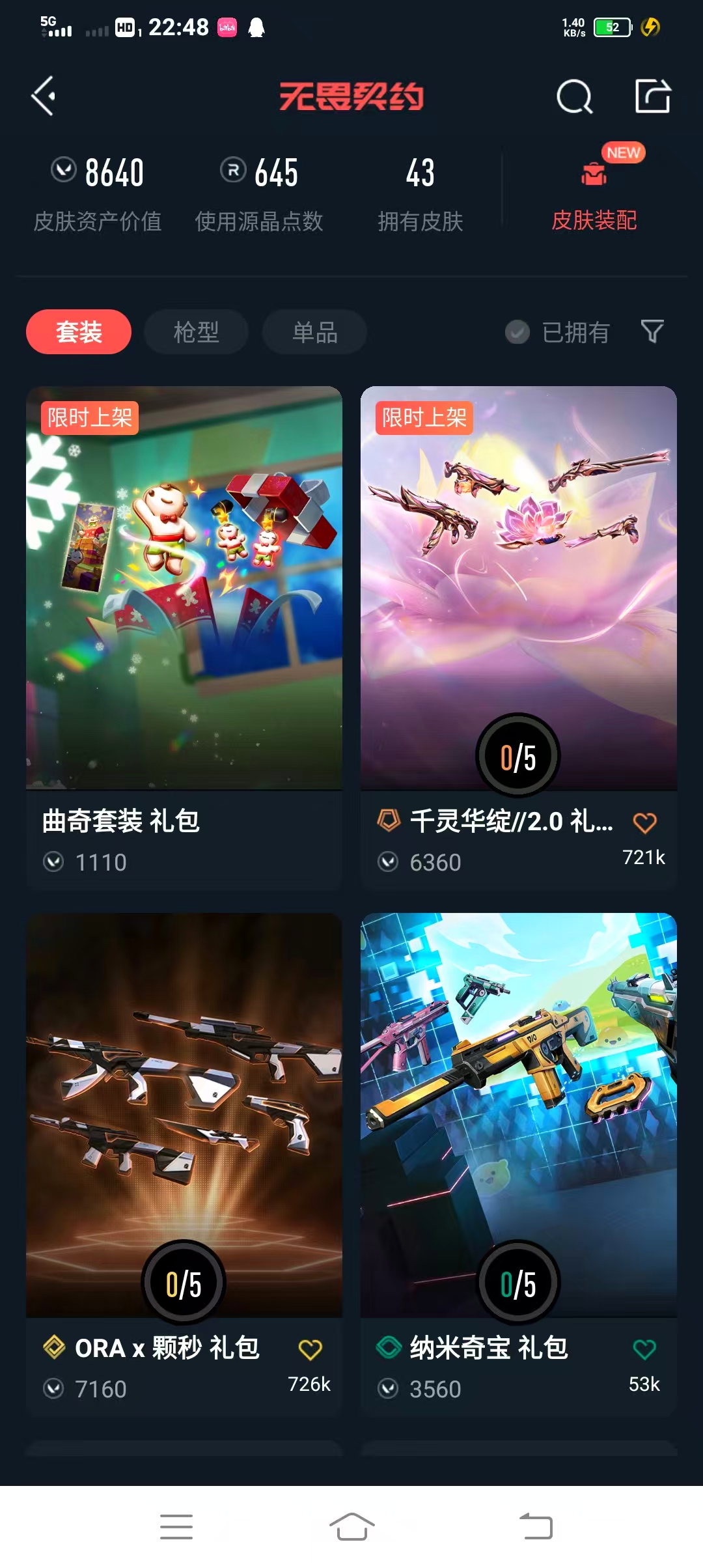Go back using the top-left arrow
703x1568 pixels.
(x=44, y=96)
